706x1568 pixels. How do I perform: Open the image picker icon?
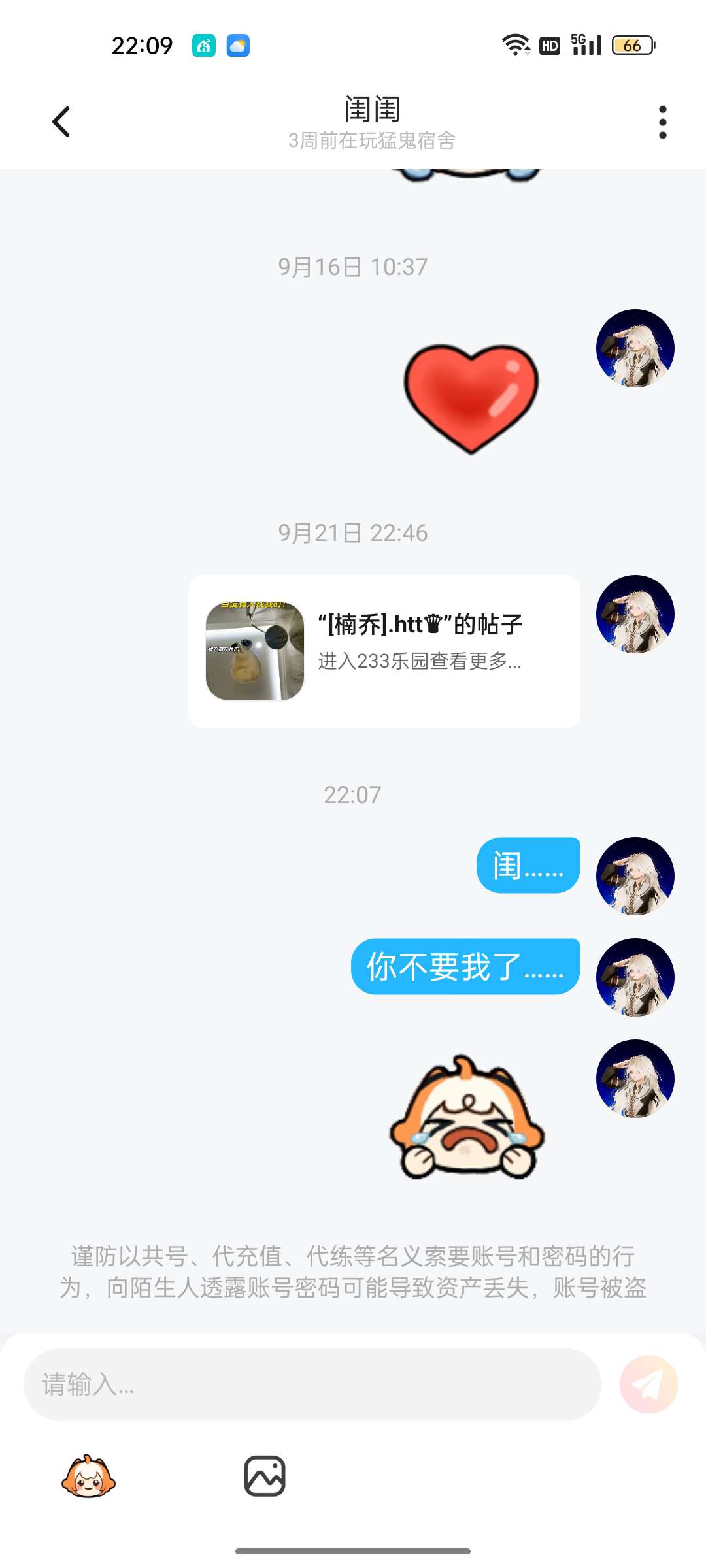[265, 1477]
